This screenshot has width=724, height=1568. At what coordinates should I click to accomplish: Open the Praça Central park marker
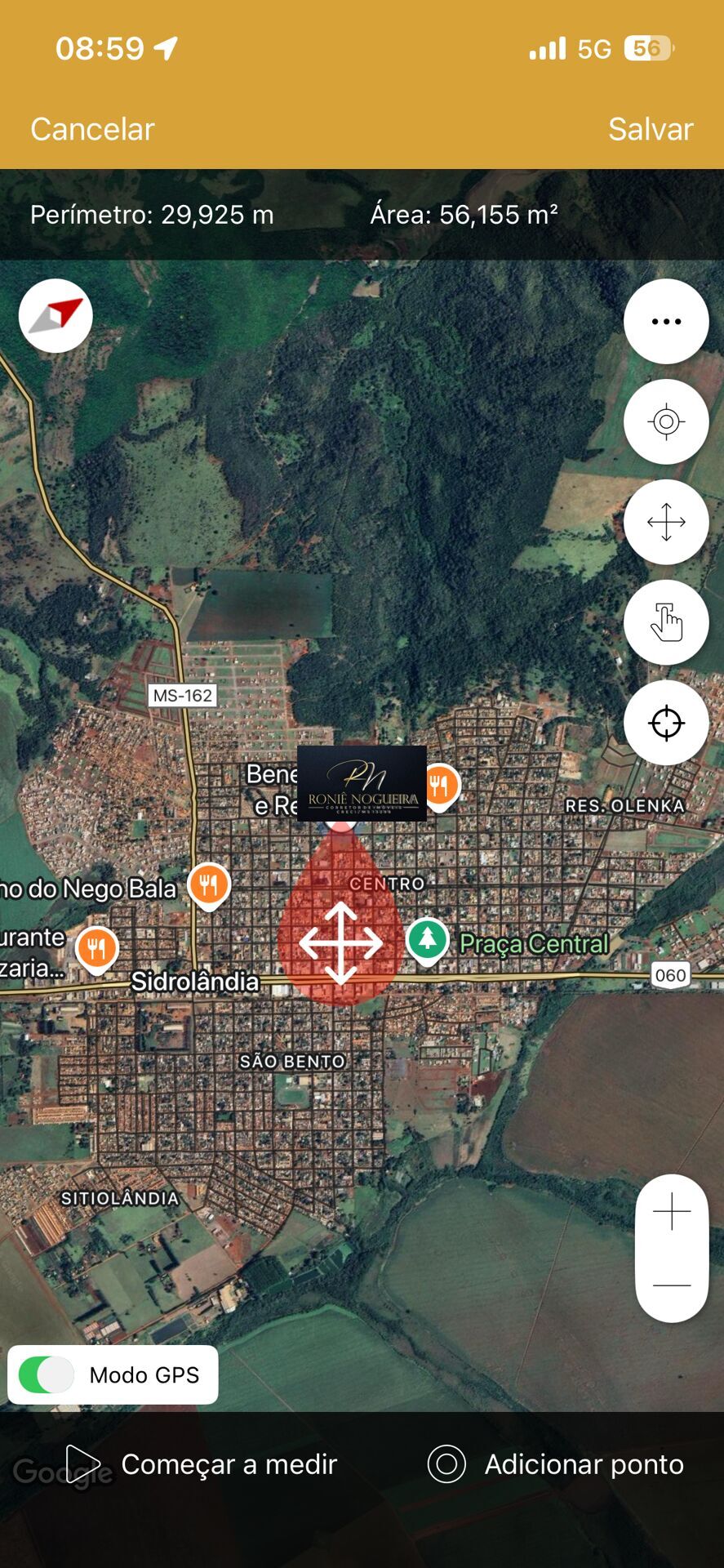coord(427,939)
